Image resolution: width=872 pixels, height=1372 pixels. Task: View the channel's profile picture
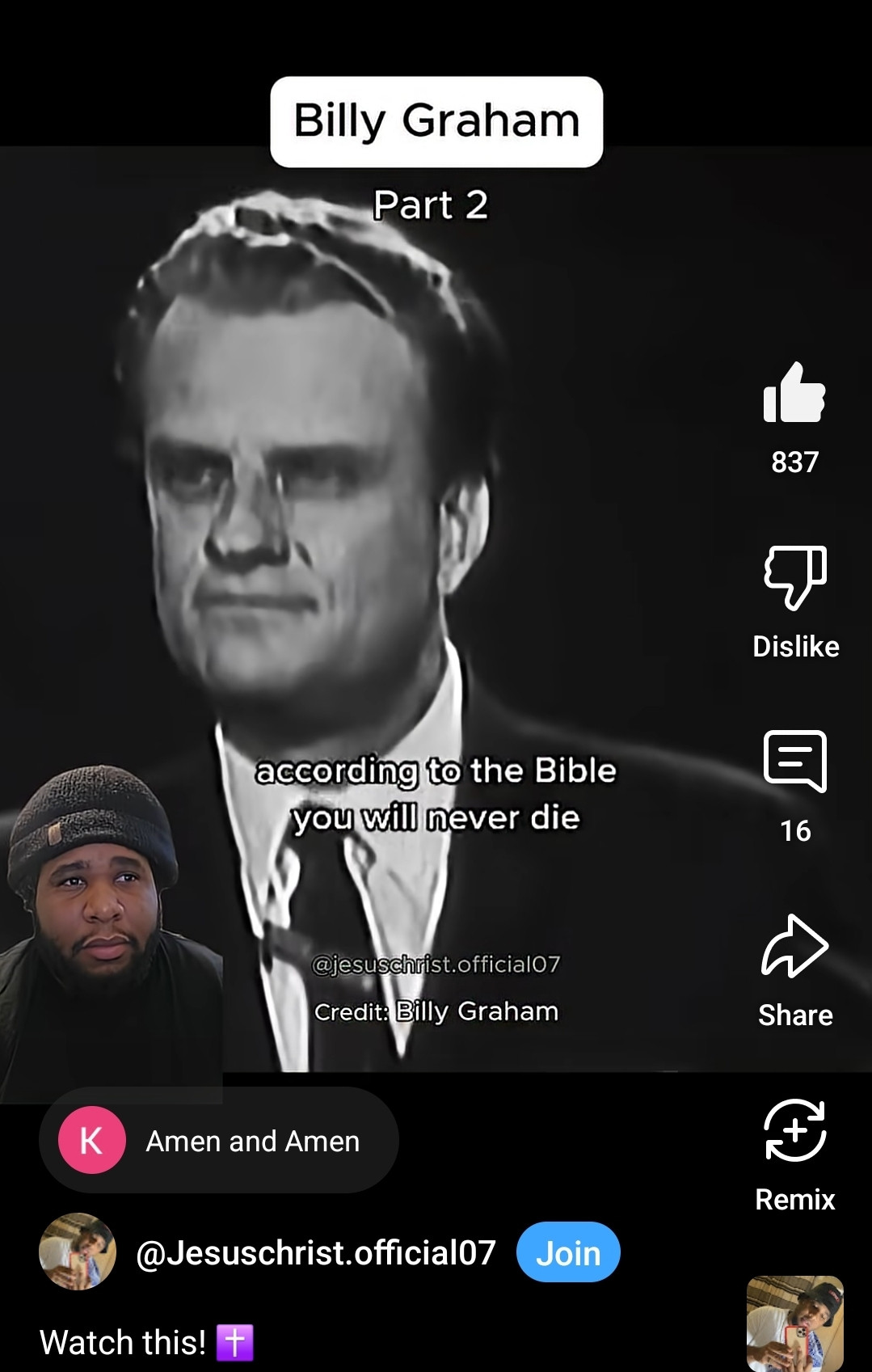pos(78,1252)
